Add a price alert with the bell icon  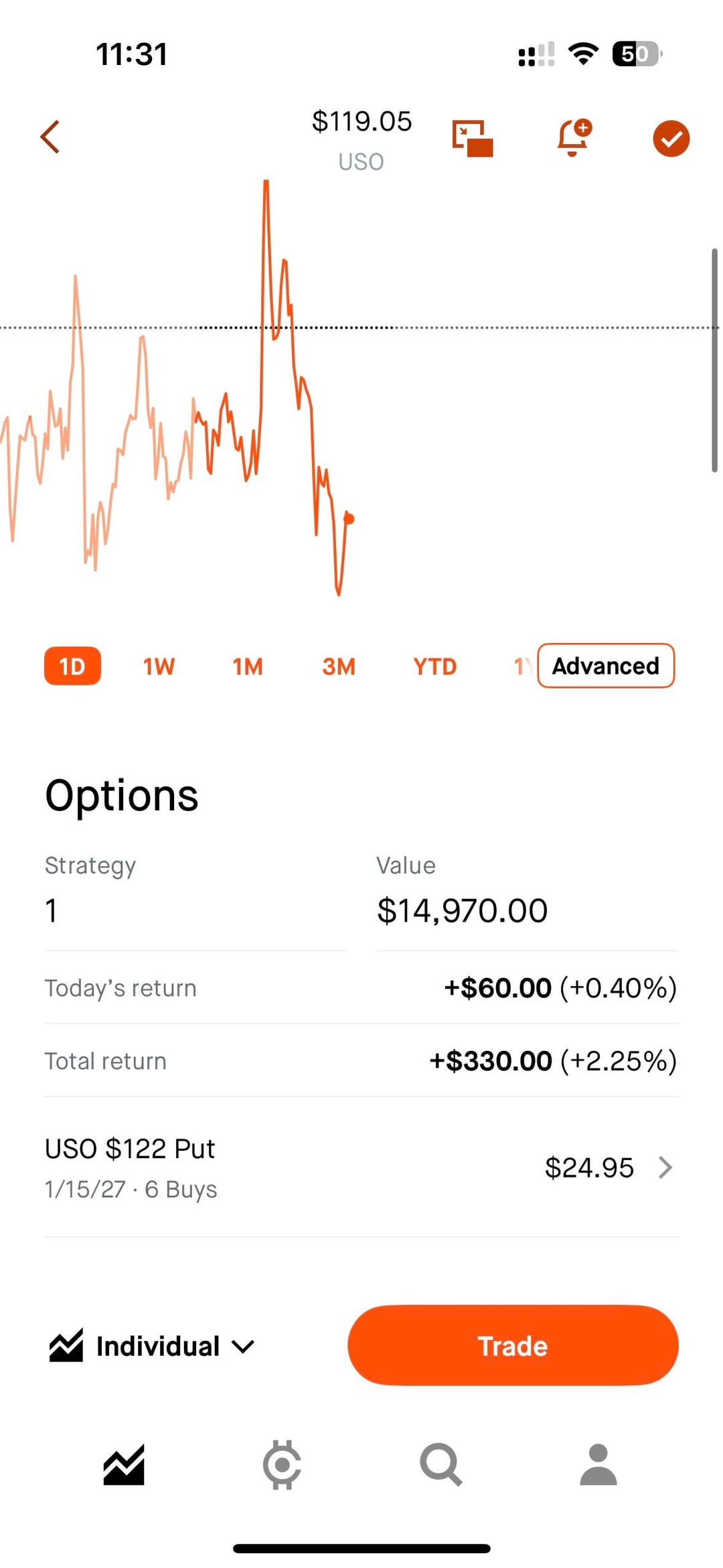click(573, 138)
